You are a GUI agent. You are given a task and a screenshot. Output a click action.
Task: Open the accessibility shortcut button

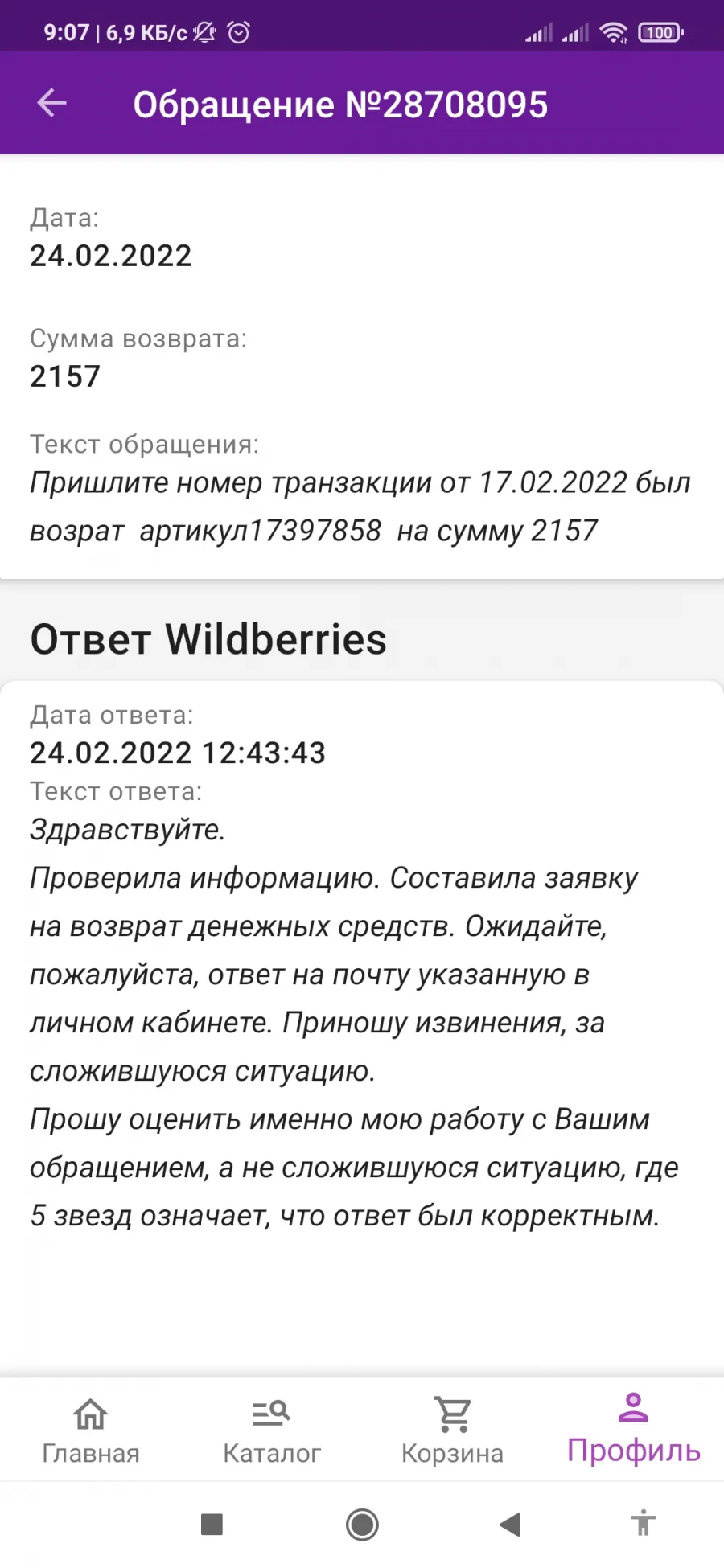(643, 1523)
